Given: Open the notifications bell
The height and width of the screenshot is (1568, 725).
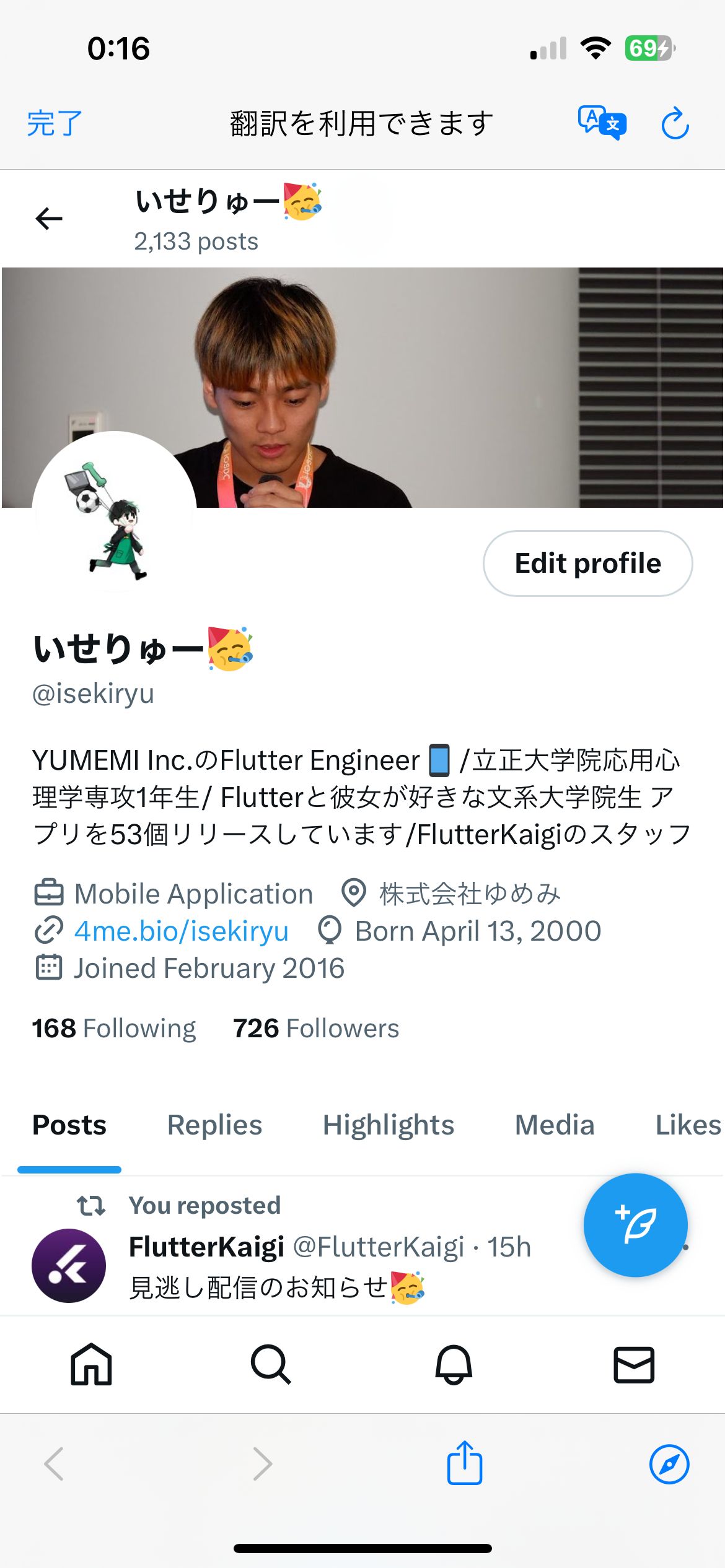Looking at the screenshot, I should (454, 1364).
